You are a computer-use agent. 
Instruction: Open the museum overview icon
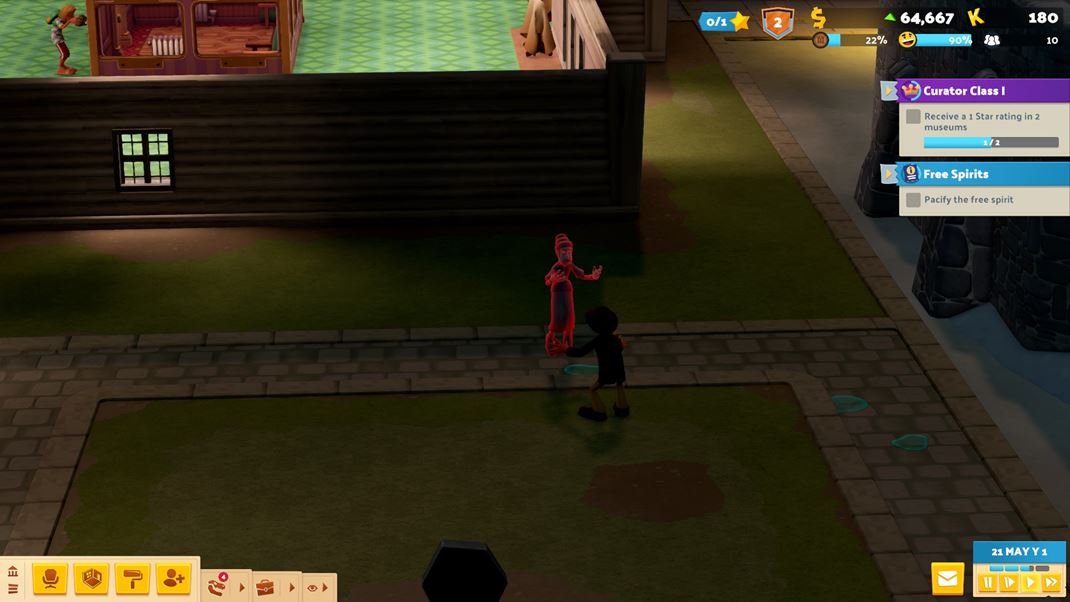click(12, 572)
